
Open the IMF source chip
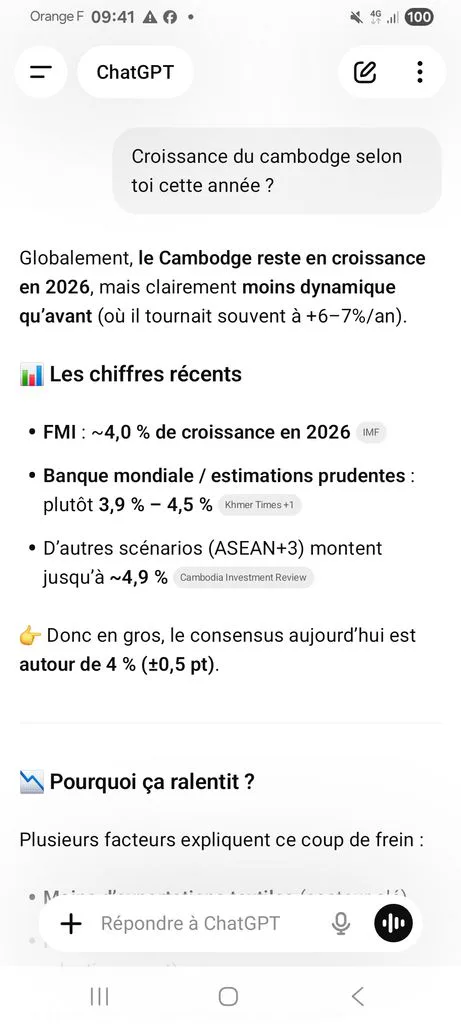[x=371, y=432]
